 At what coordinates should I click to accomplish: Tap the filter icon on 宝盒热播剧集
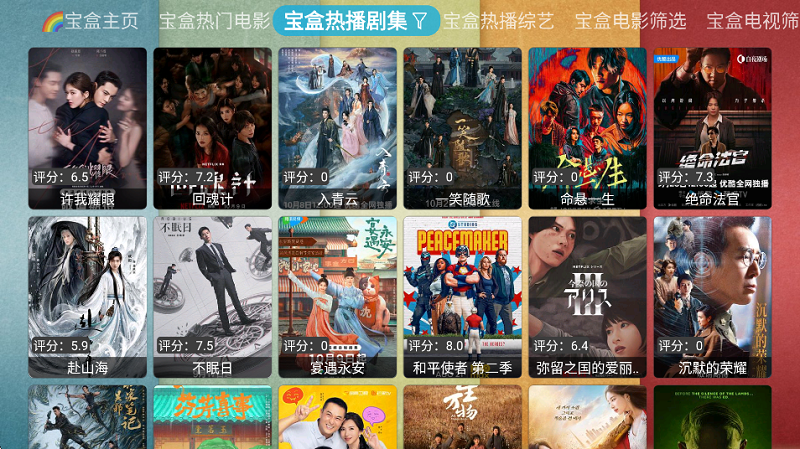420,21
